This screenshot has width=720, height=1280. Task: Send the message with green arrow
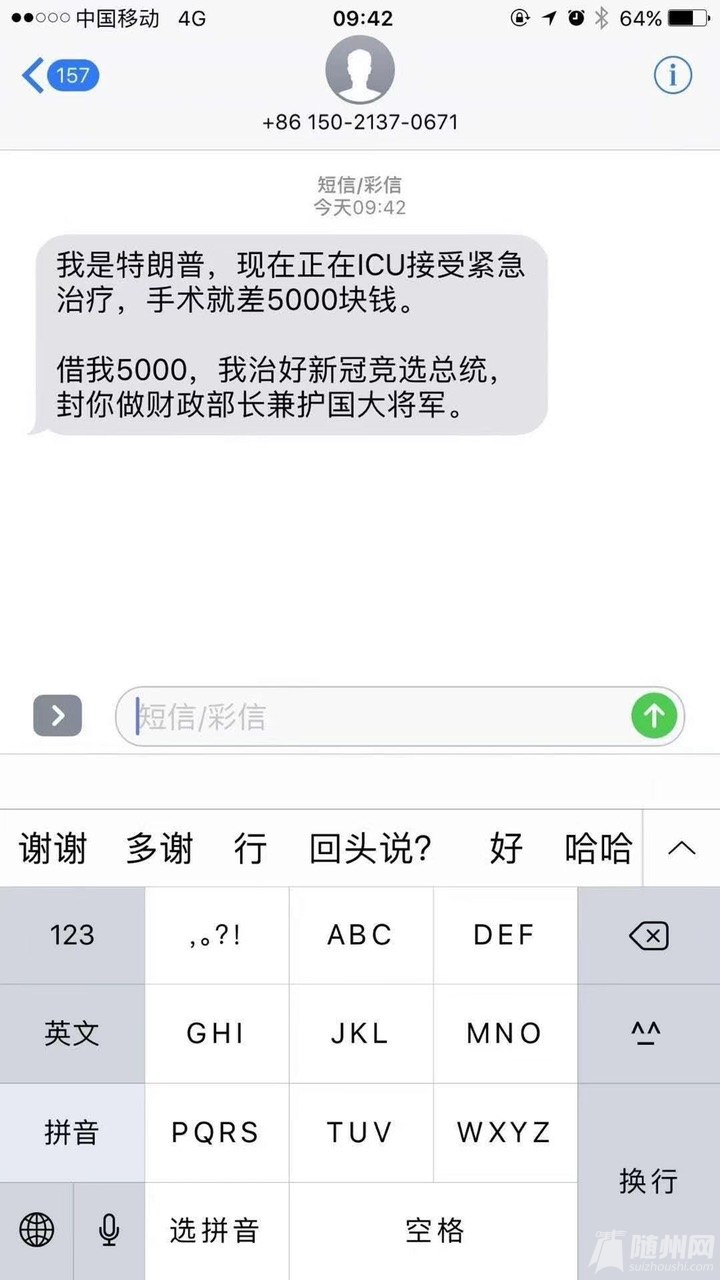(x=654, y=716)
